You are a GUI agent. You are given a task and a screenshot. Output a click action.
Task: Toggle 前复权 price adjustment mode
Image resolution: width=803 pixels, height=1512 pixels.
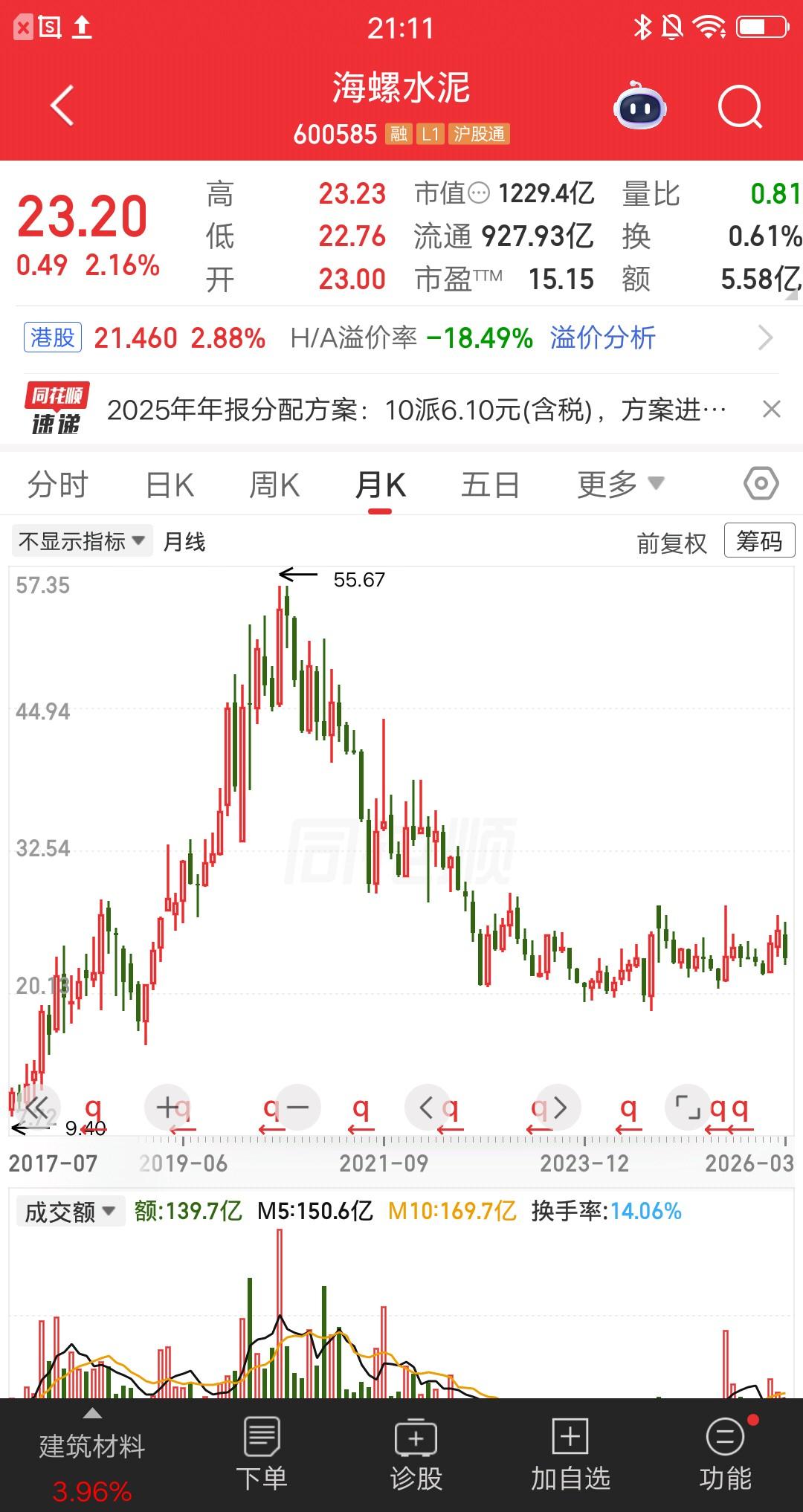pyautogui.click(x=671, y=542)
